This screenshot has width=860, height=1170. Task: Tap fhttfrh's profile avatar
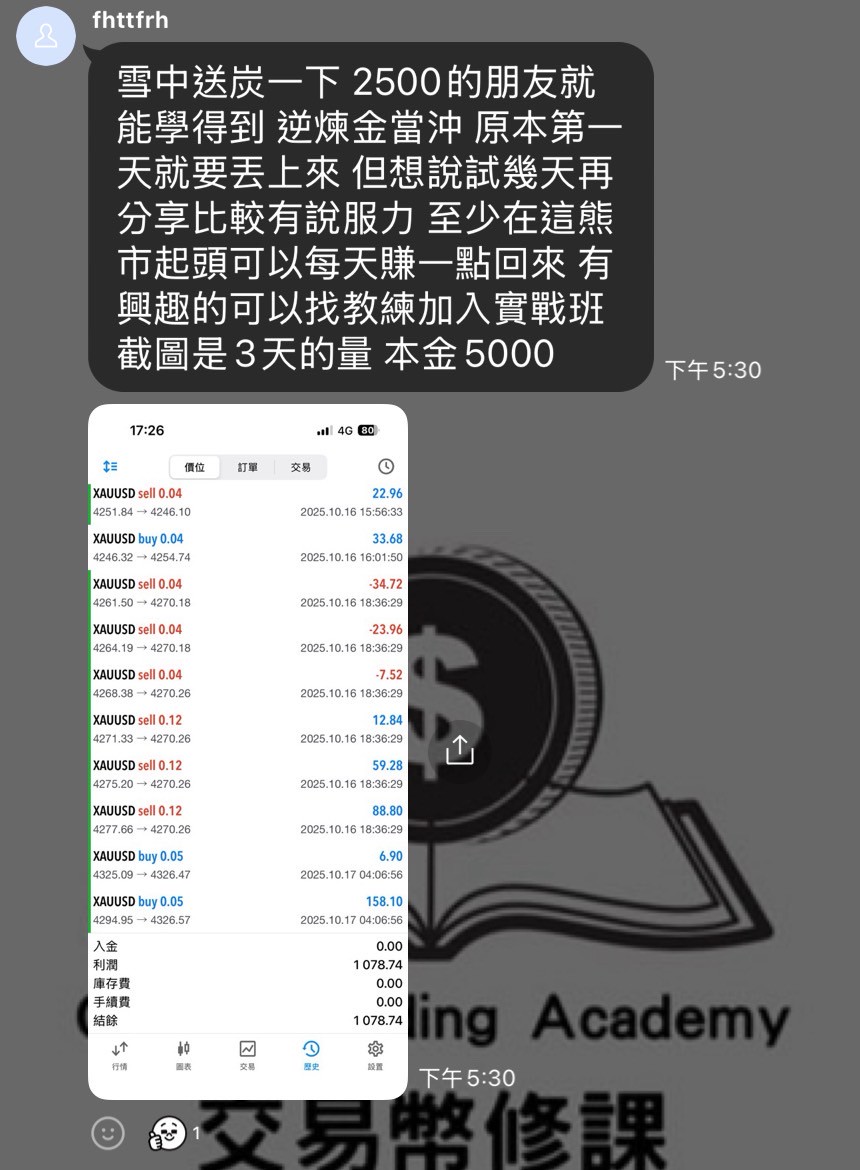pyautogui.click(x=46, y=36)
